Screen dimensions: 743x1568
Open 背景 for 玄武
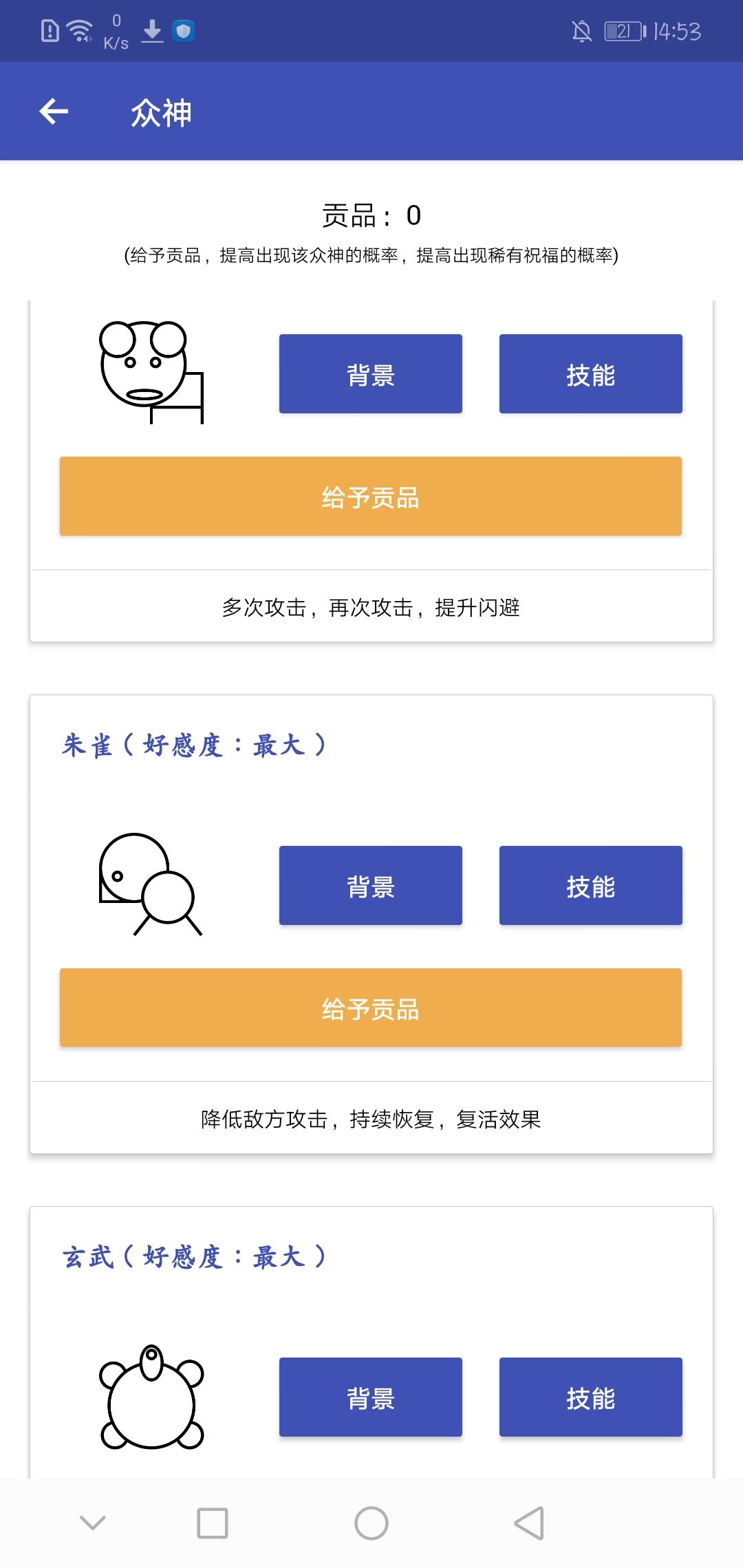(370, 1398)
